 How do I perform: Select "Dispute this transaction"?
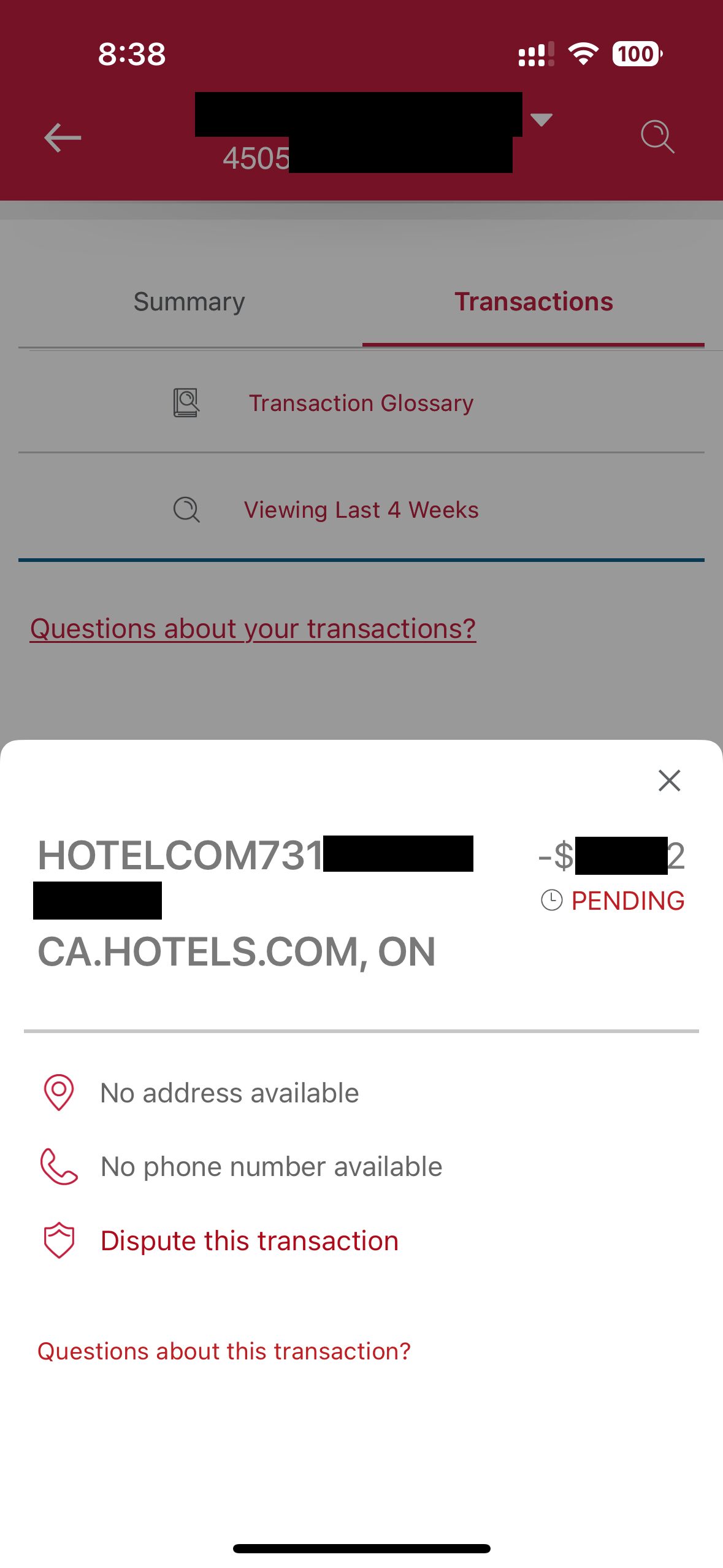(249, 1239)
